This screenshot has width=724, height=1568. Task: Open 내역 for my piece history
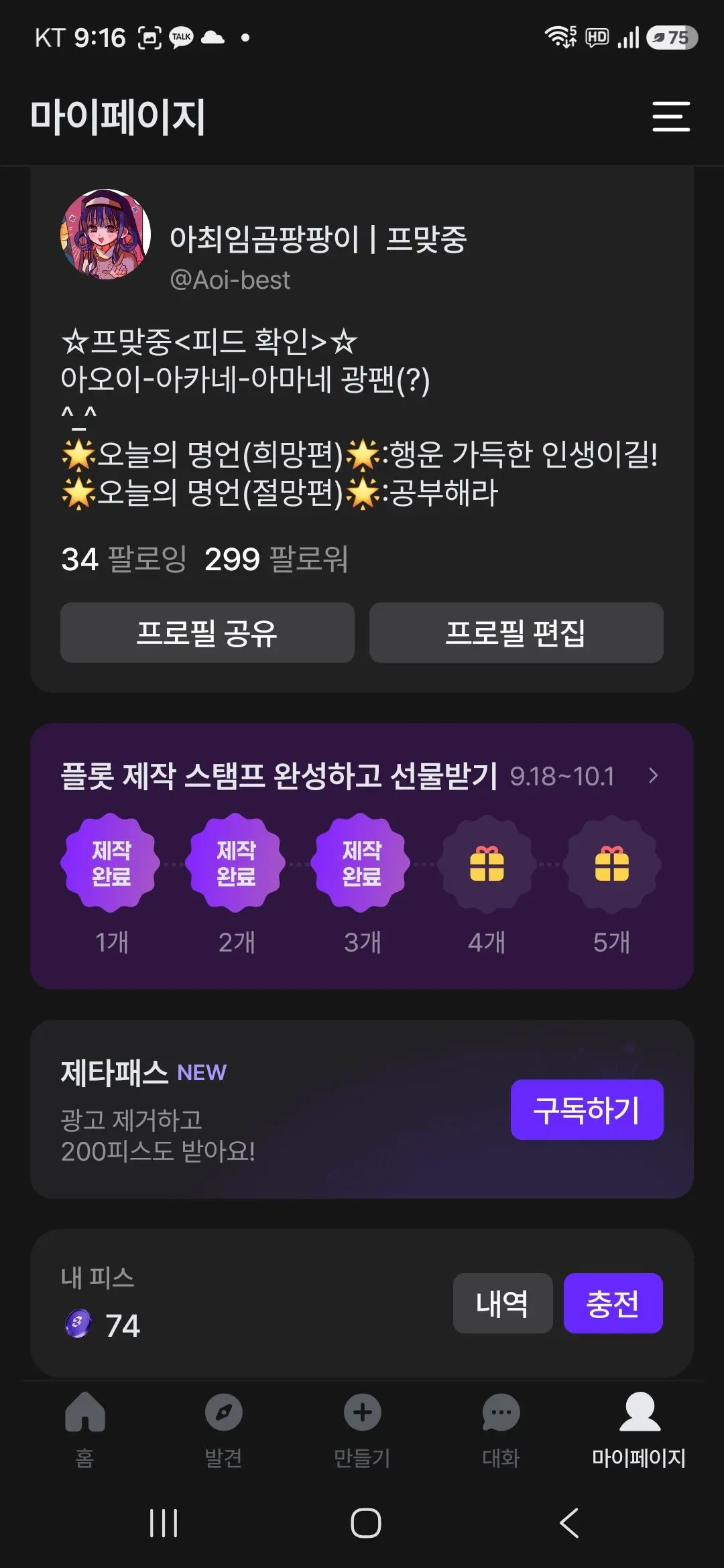pyautogui.click(x=503, y=1303)
